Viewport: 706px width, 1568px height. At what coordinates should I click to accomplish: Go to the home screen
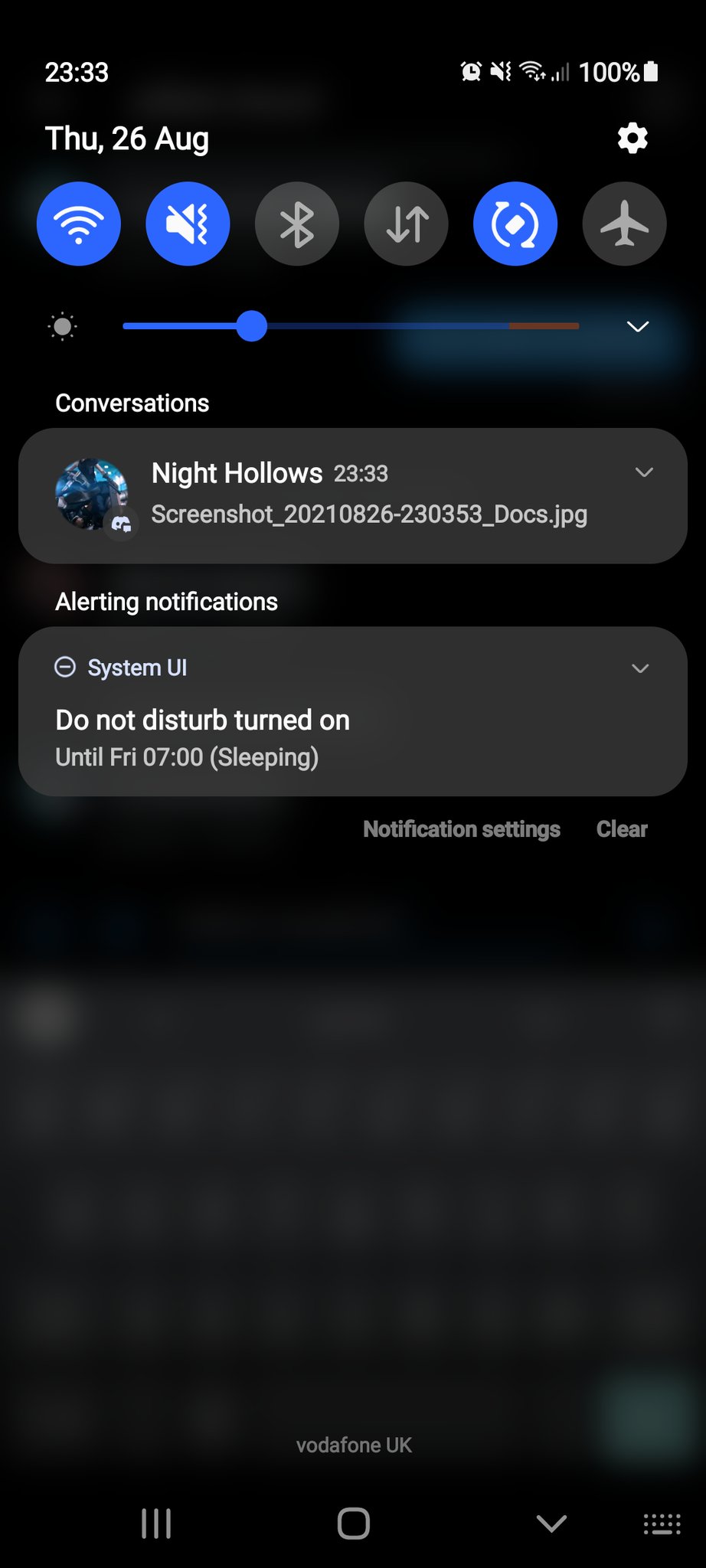tap(353, 1524)
